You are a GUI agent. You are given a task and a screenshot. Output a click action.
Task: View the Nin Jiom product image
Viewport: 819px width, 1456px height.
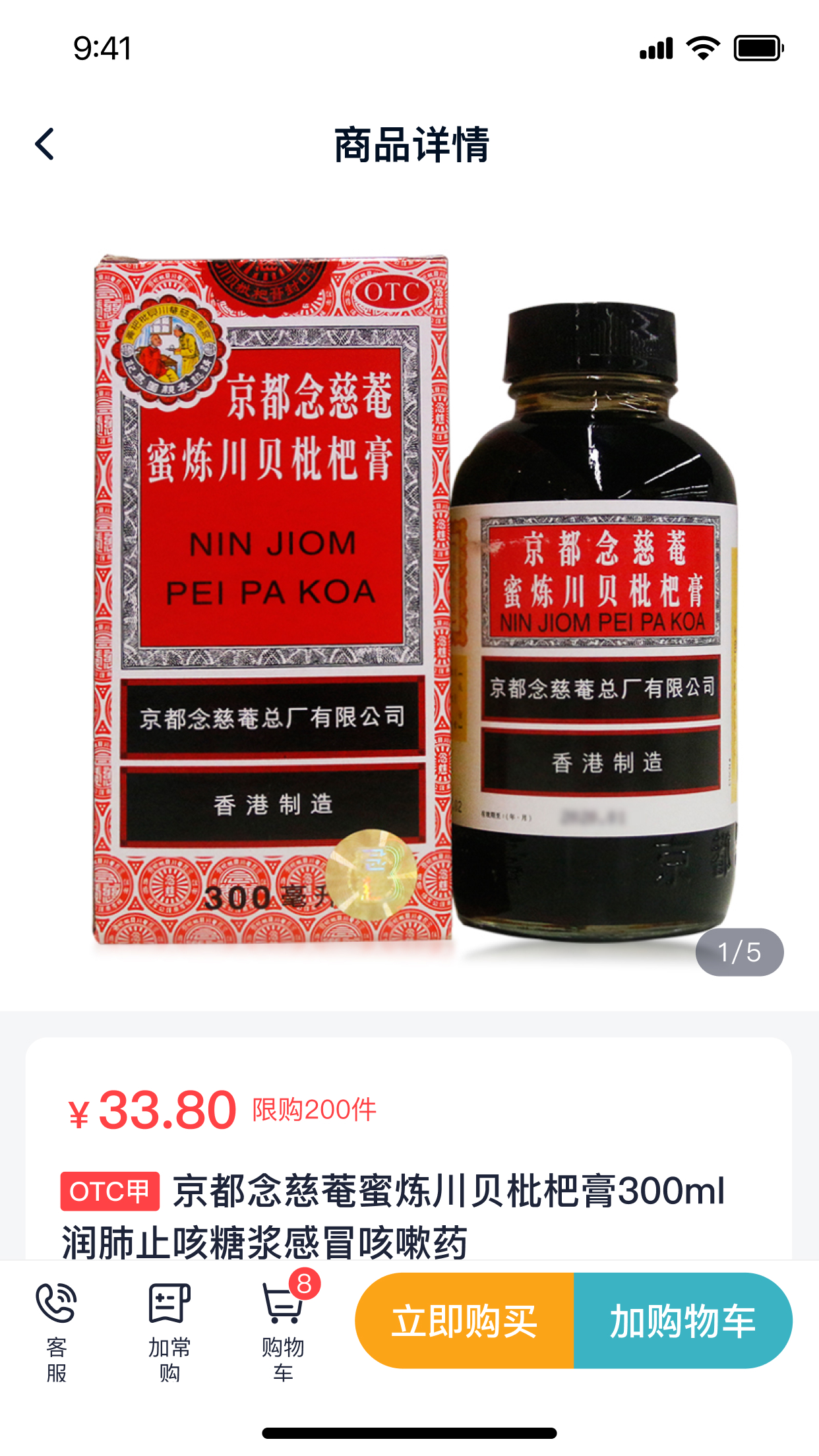pyautogui.click(x=409, y=600)
